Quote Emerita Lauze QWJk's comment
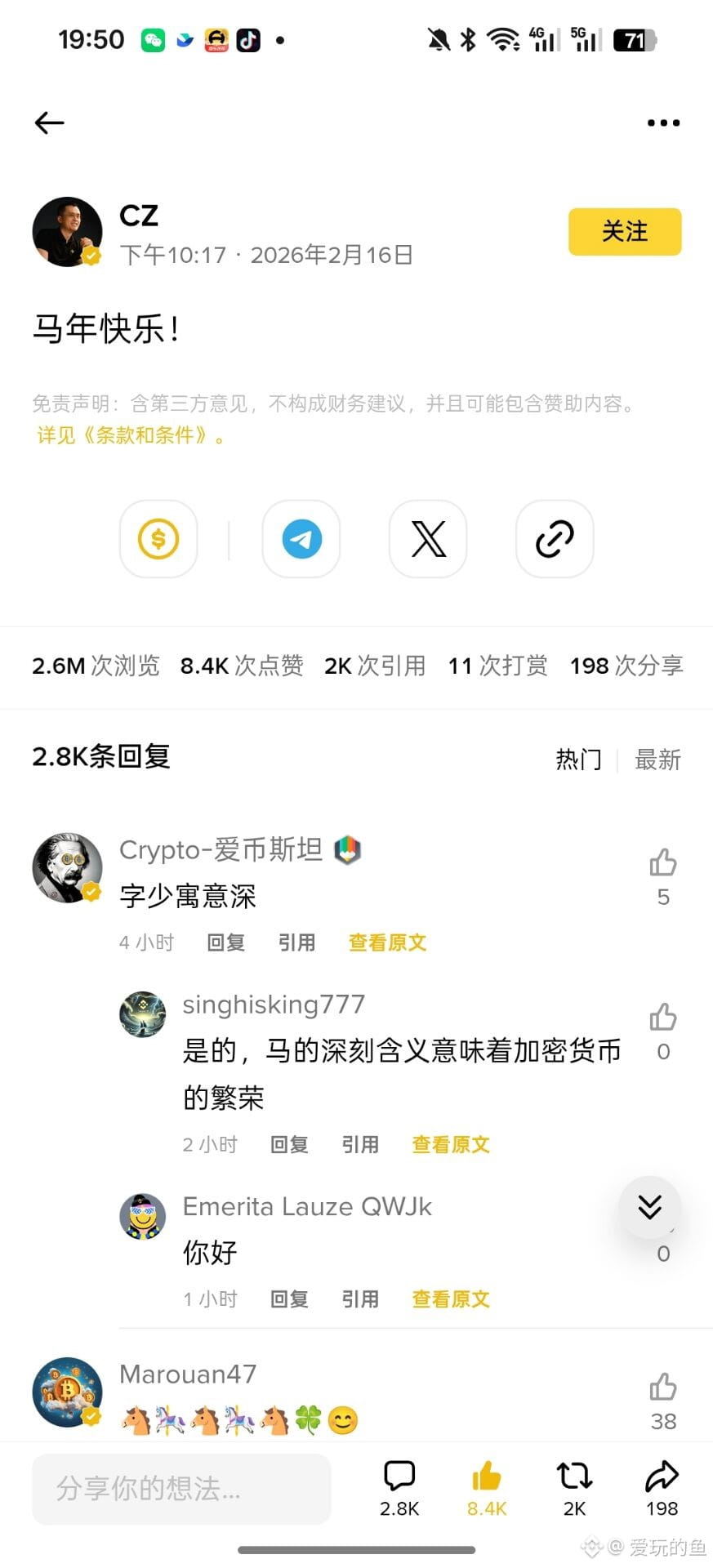This screenshot has width=713, height=1568. (360, 1298)
